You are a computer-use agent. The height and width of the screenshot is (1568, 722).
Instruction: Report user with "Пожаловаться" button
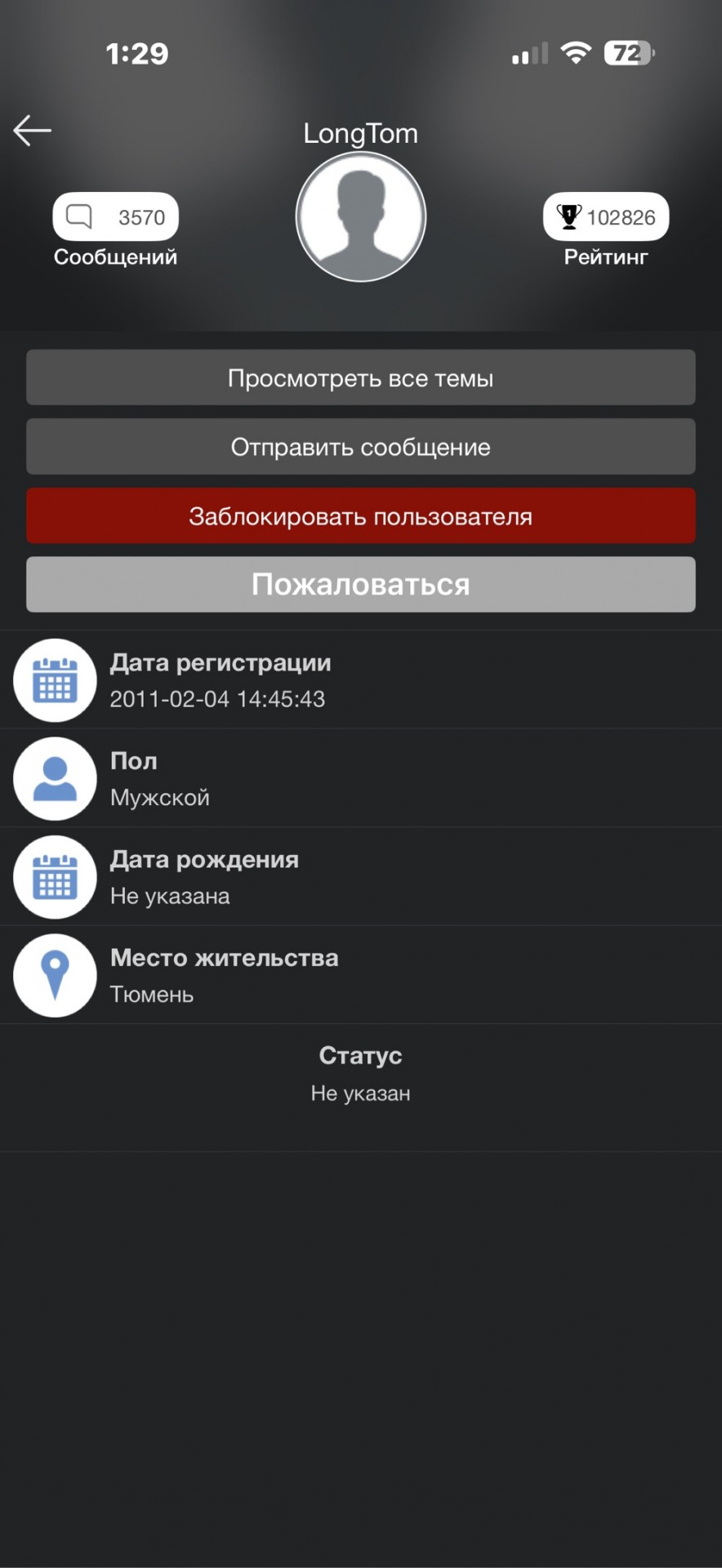tap(360, 585)
